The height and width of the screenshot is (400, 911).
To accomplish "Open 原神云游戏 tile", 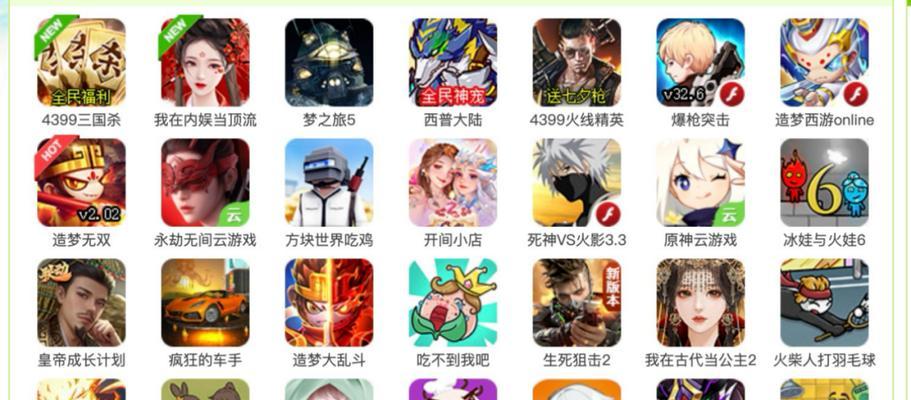I will click(x=700, y=182).
